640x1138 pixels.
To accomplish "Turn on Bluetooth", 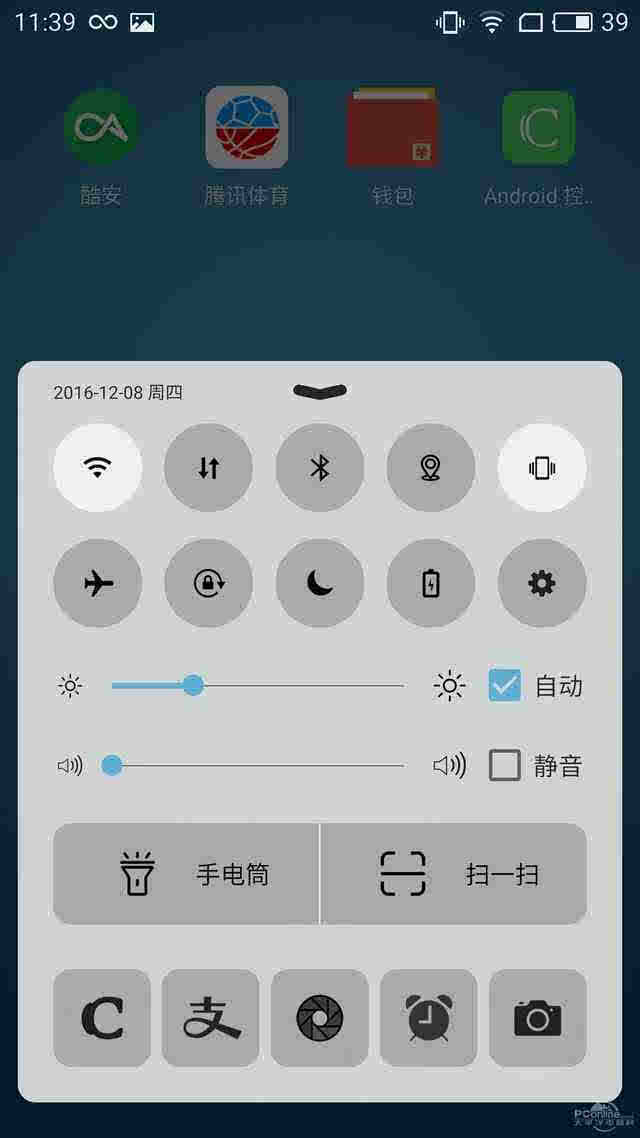I will click(320, 468).
